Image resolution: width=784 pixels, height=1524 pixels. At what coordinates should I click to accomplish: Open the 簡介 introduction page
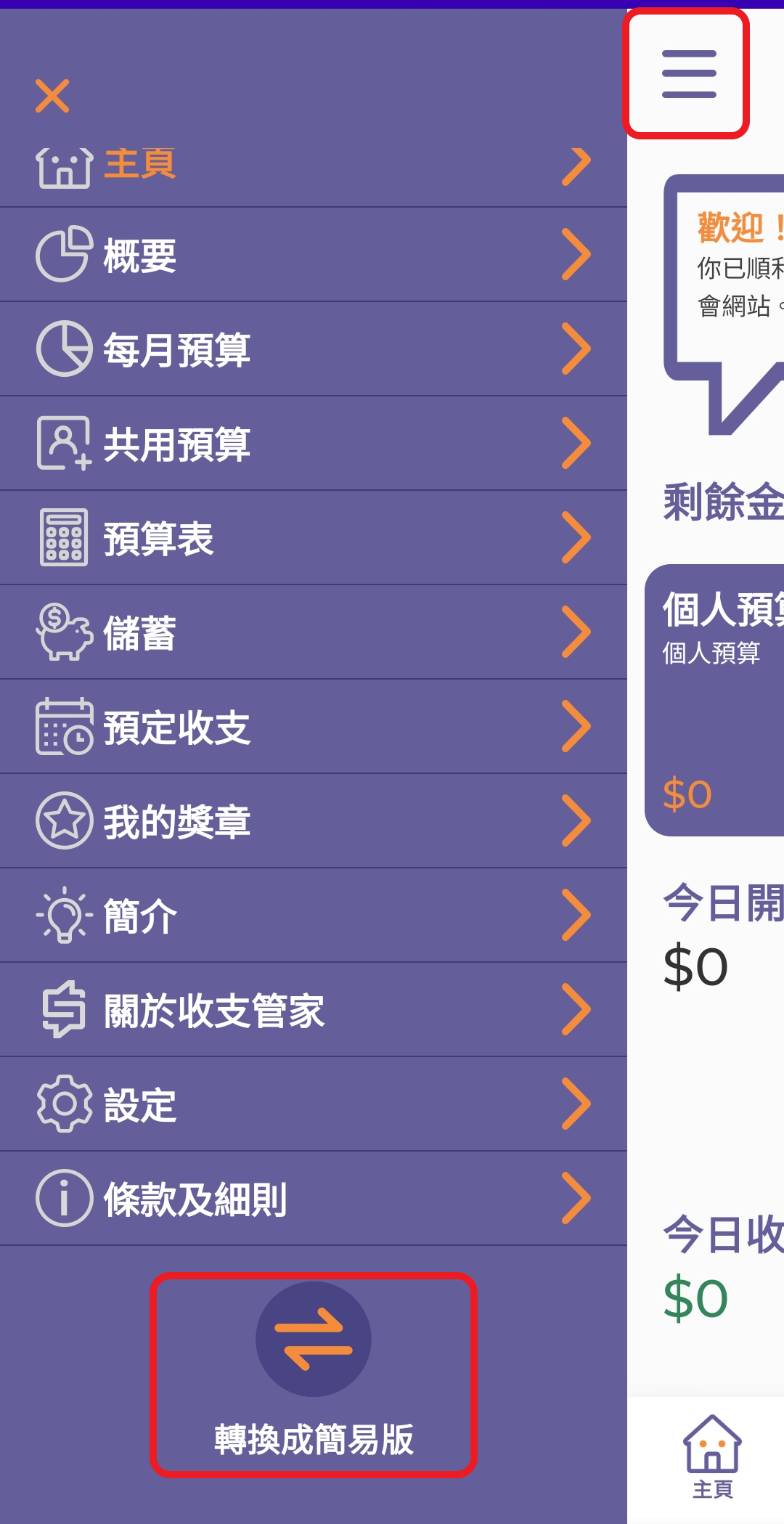click(312, 916)
